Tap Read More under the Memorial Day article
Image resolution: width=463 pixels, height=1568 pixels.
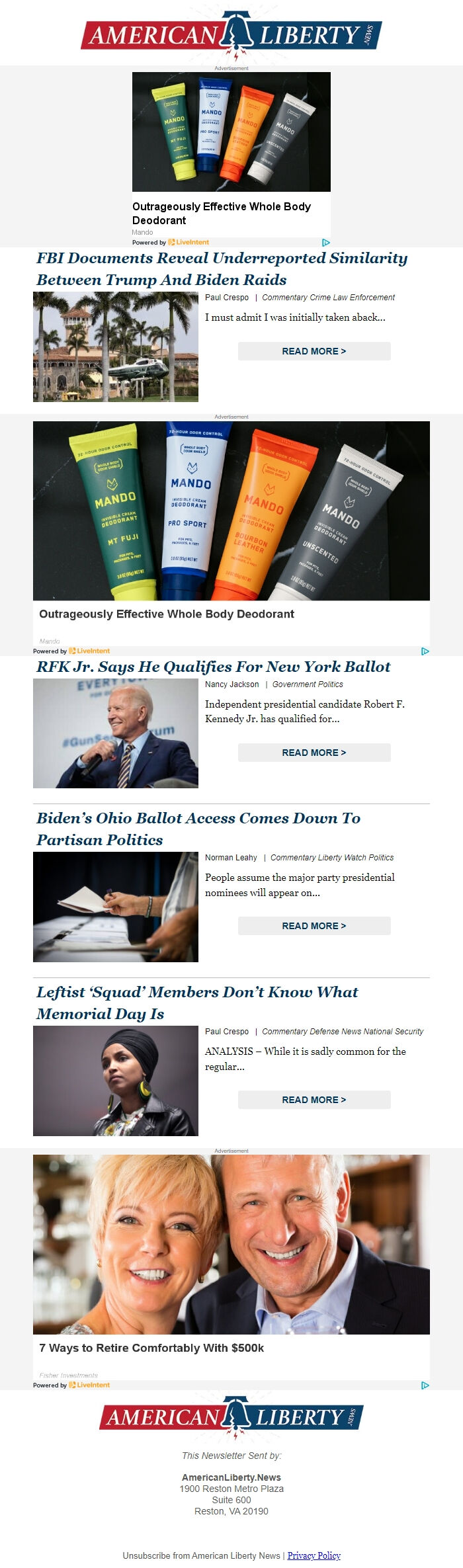(x=314, y=1100)
